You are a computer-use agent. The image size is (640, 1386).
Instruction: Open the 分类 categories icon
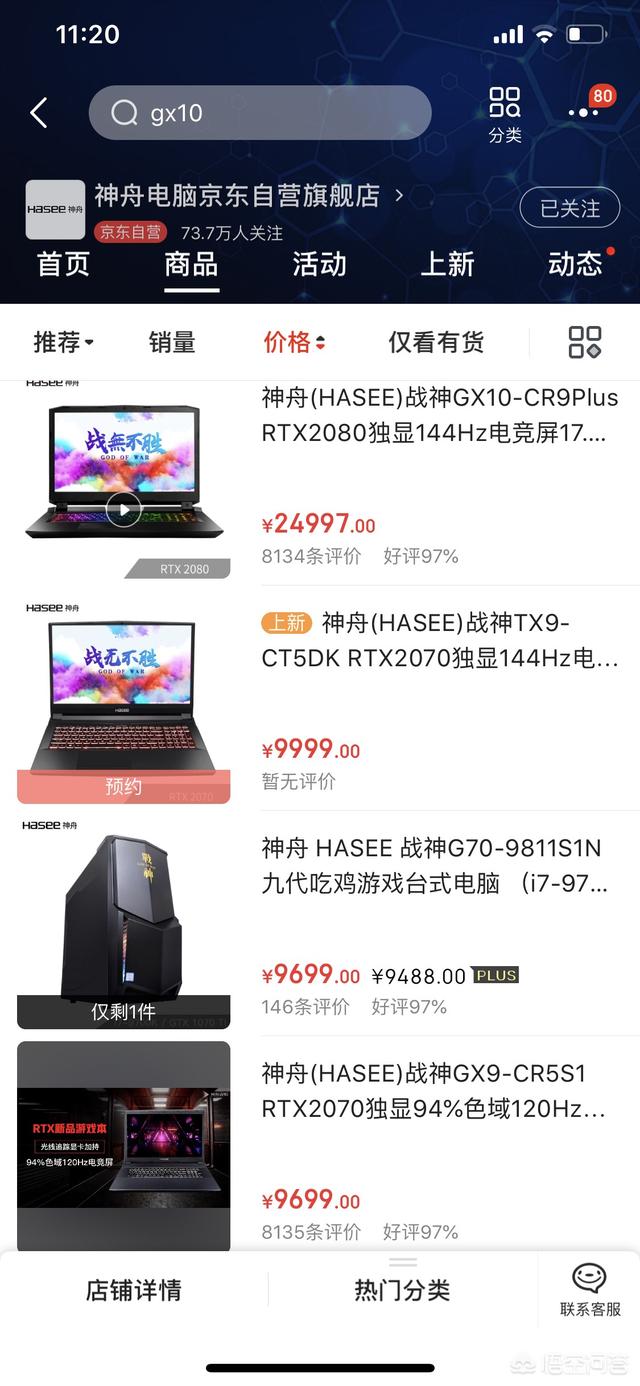pos(505,113)
